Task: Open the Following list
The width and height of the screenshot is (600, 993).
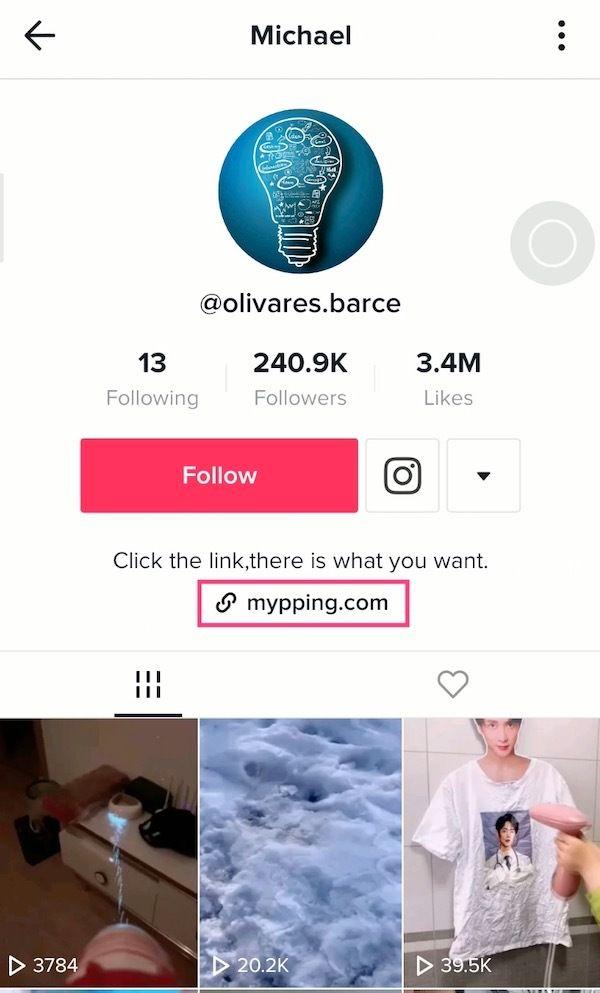Action: pos(152,378)
